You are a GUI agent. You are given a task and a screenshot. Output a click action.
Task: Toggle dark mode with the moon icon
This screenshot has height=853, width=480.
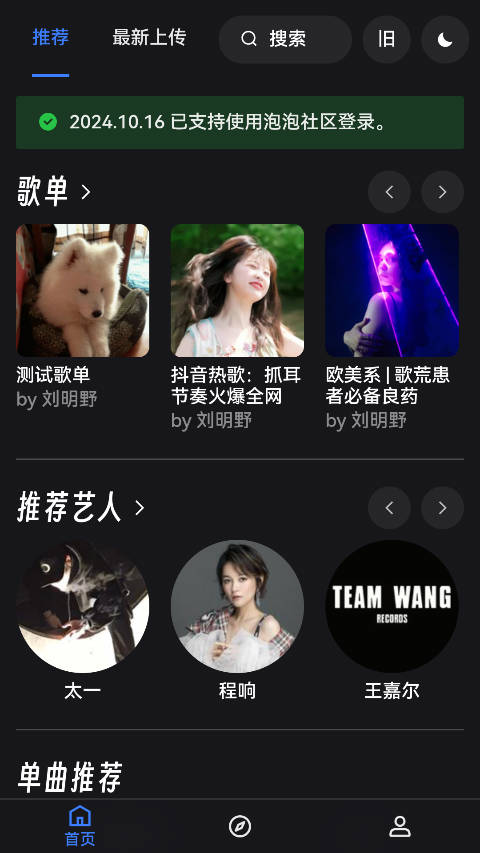pyautogui.click(x=445, y=39)
